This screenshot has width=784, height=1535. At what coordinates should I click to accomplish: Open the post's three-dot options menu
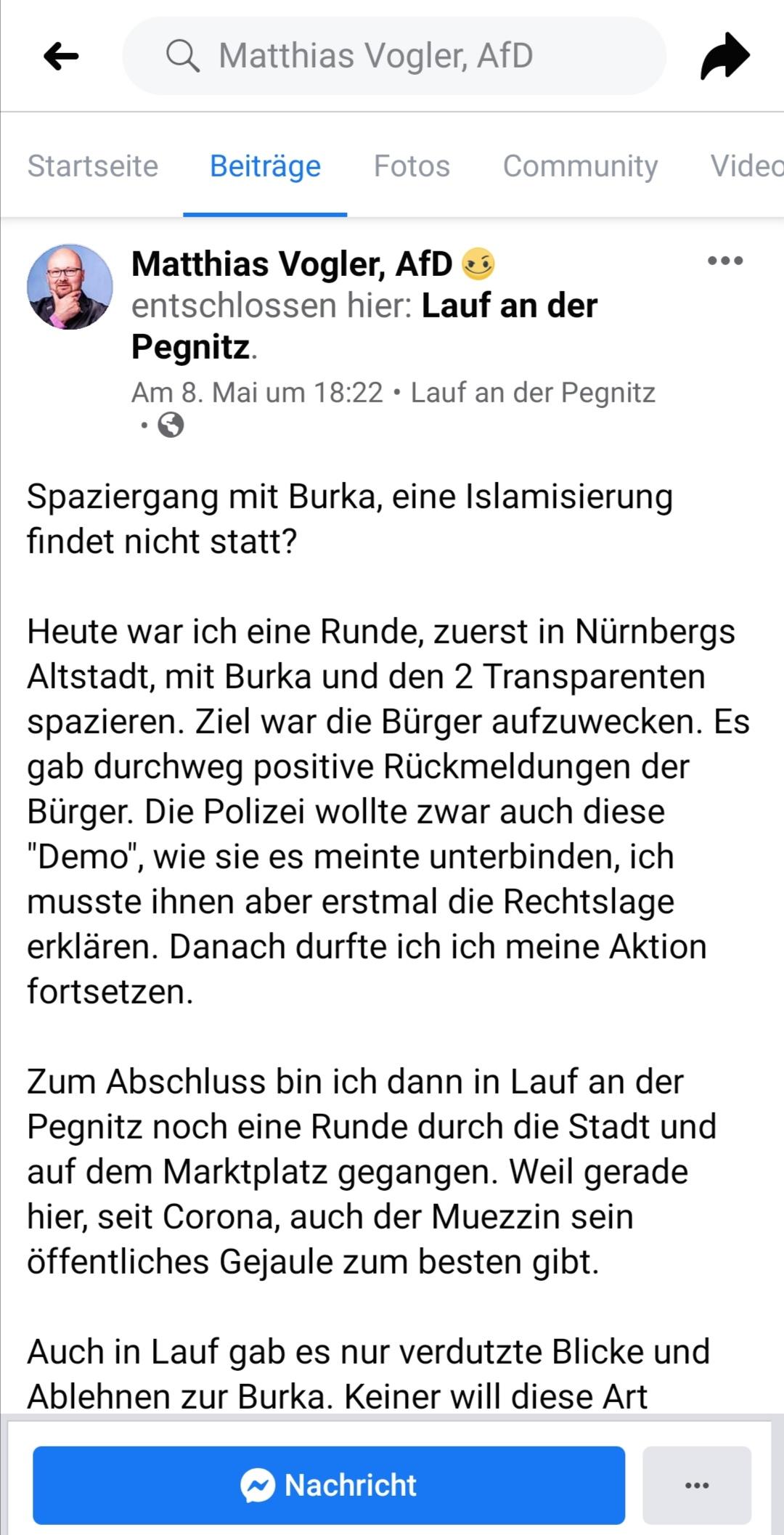(x=725, y=261)
